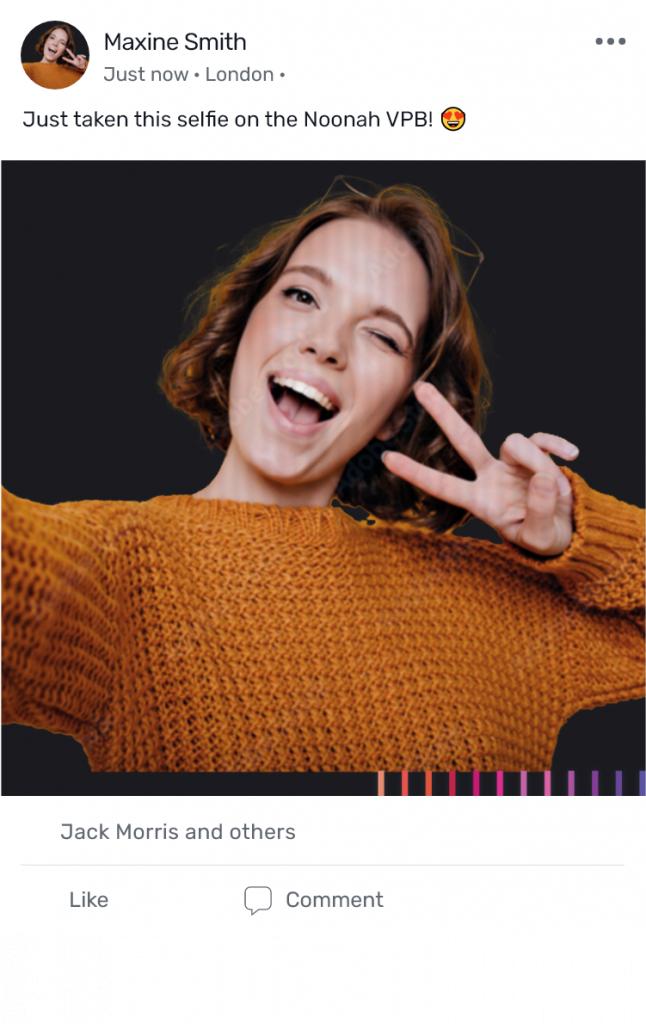Open Maxine Smith's profile name link
Screen dimensions: 646x1024
(x=175, y=42)
